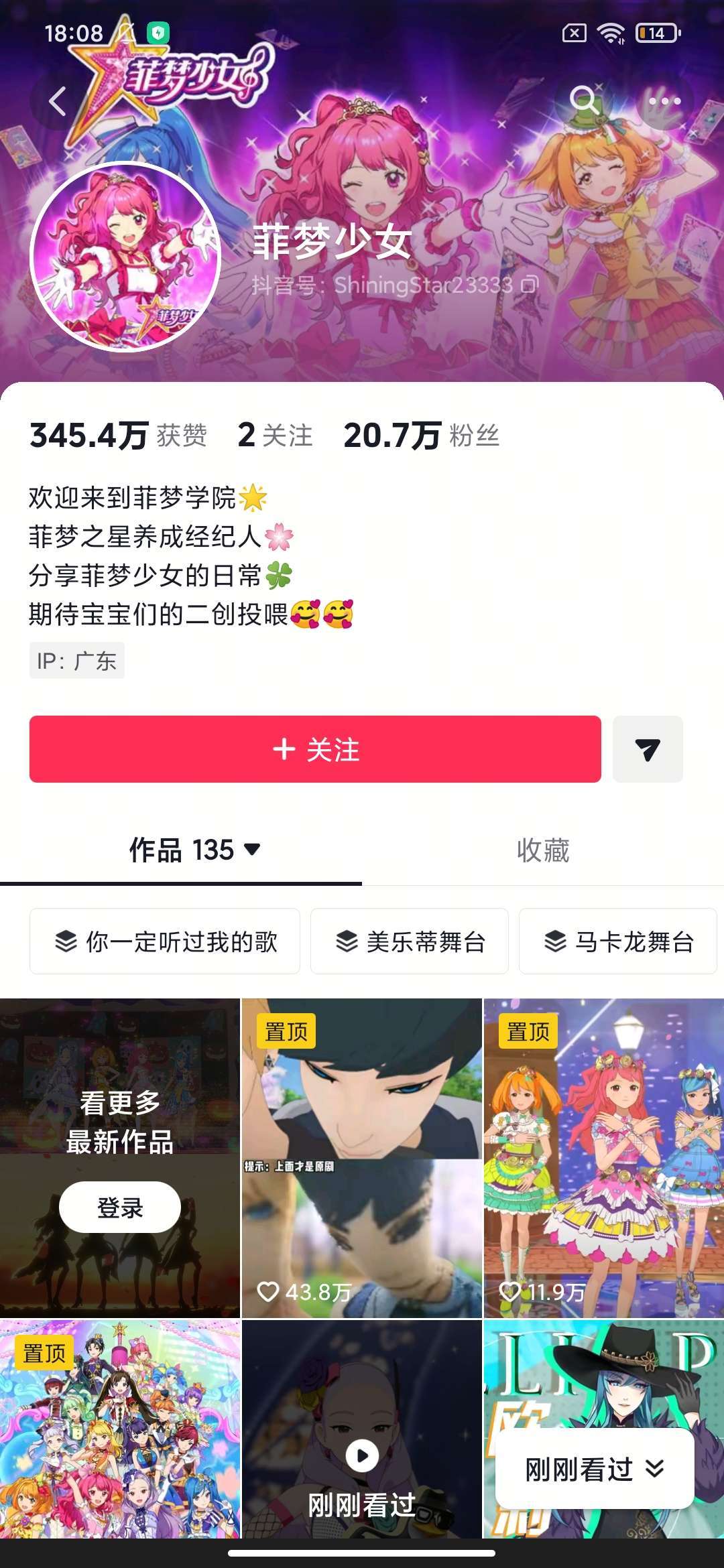Send a message via the paper plane button
Screen dimensions: 724x1568
click(648, 749)
